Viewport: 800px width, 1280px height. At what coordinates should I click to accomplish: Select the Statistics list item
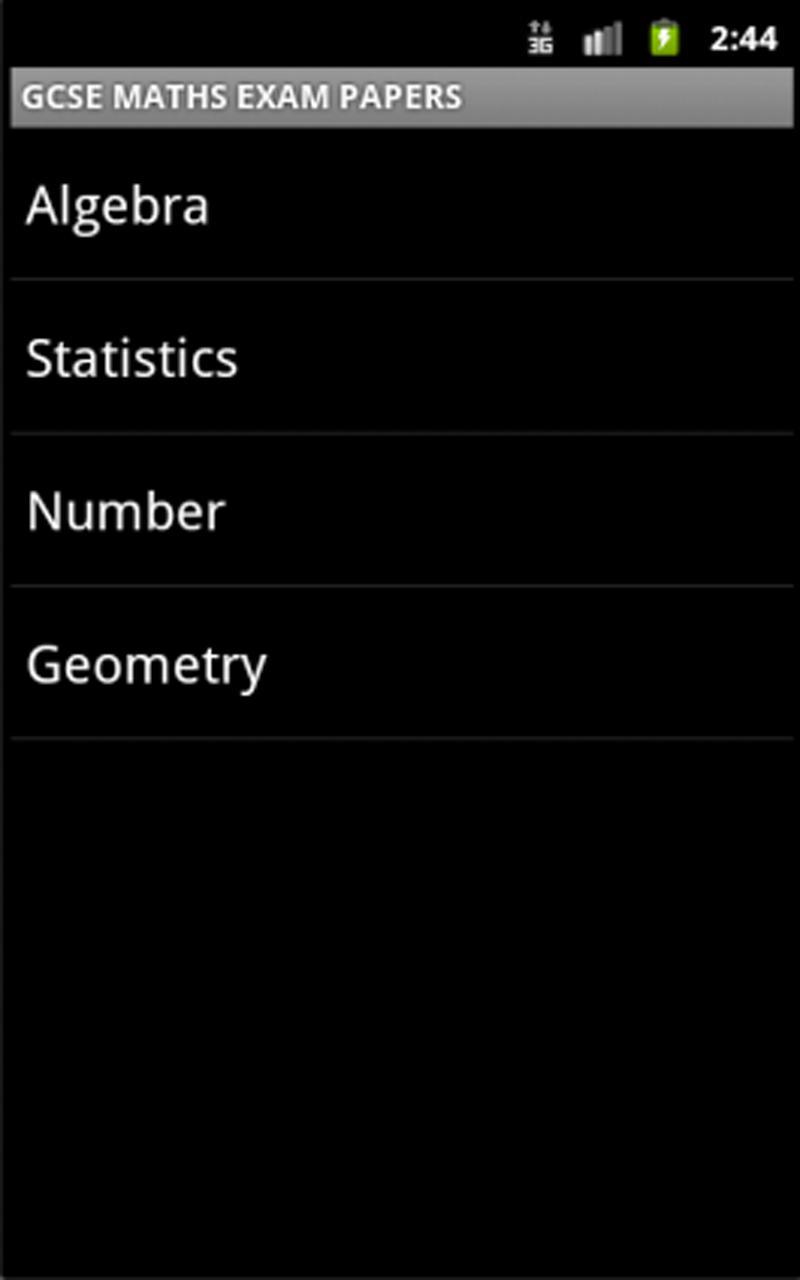400,357
